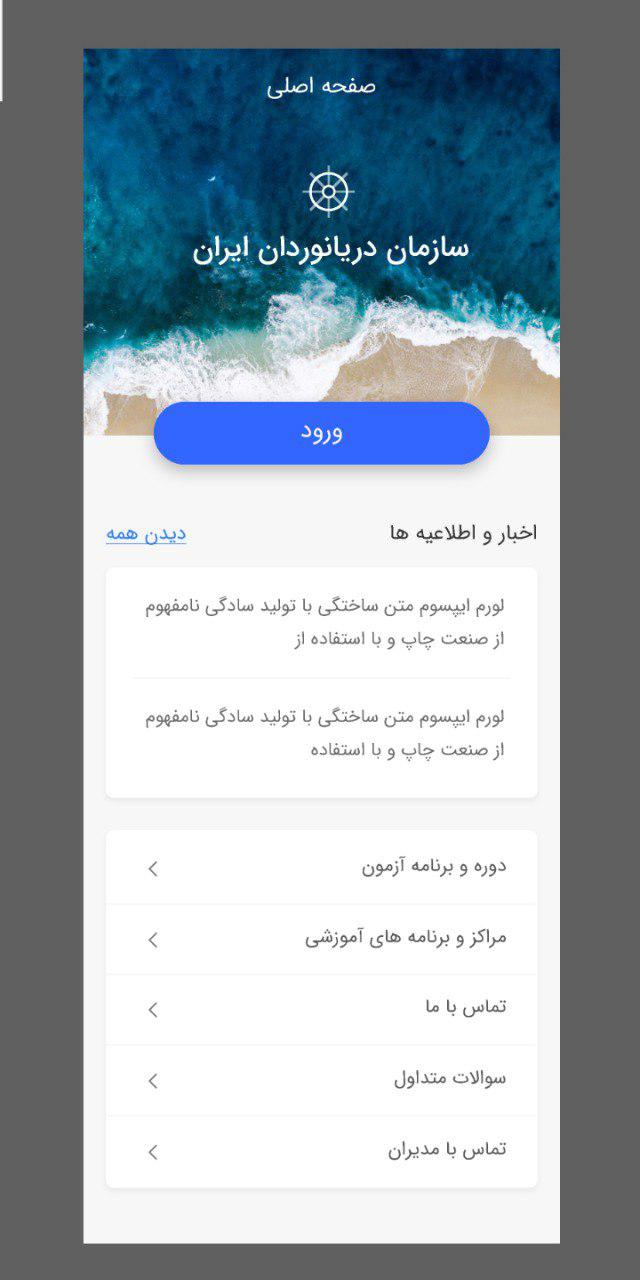Open تماس با مدیران row
The width and height of the screenshot is (640, 1280).
click(321, 1151)
